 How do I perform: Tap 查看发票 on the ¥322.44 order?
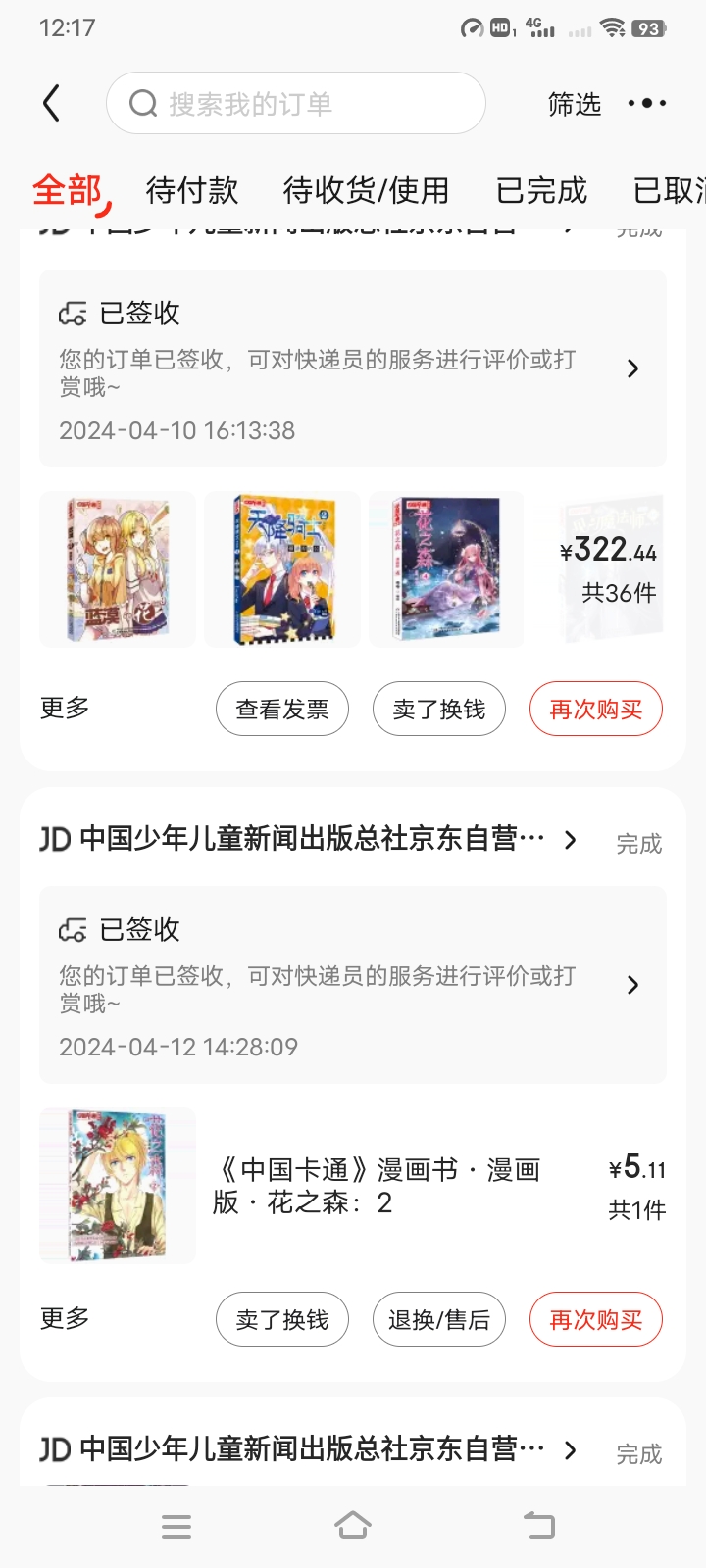click(282, 709)
